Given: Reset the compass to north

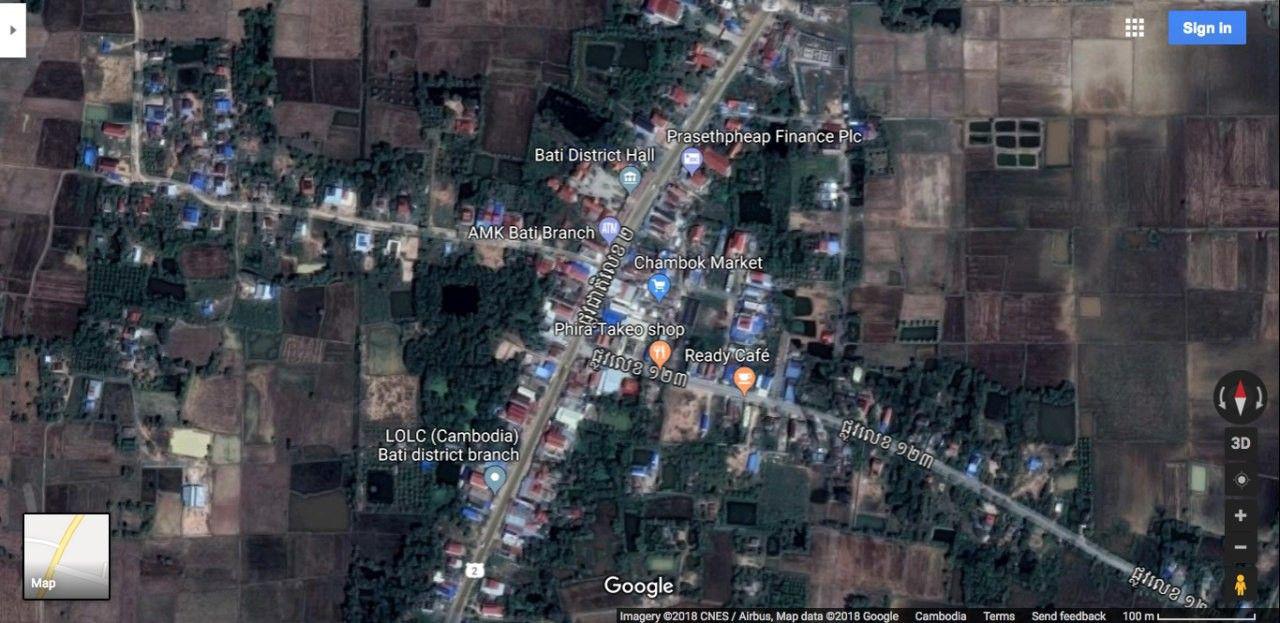Looking at the screenshot, I should pos(1240,397).
